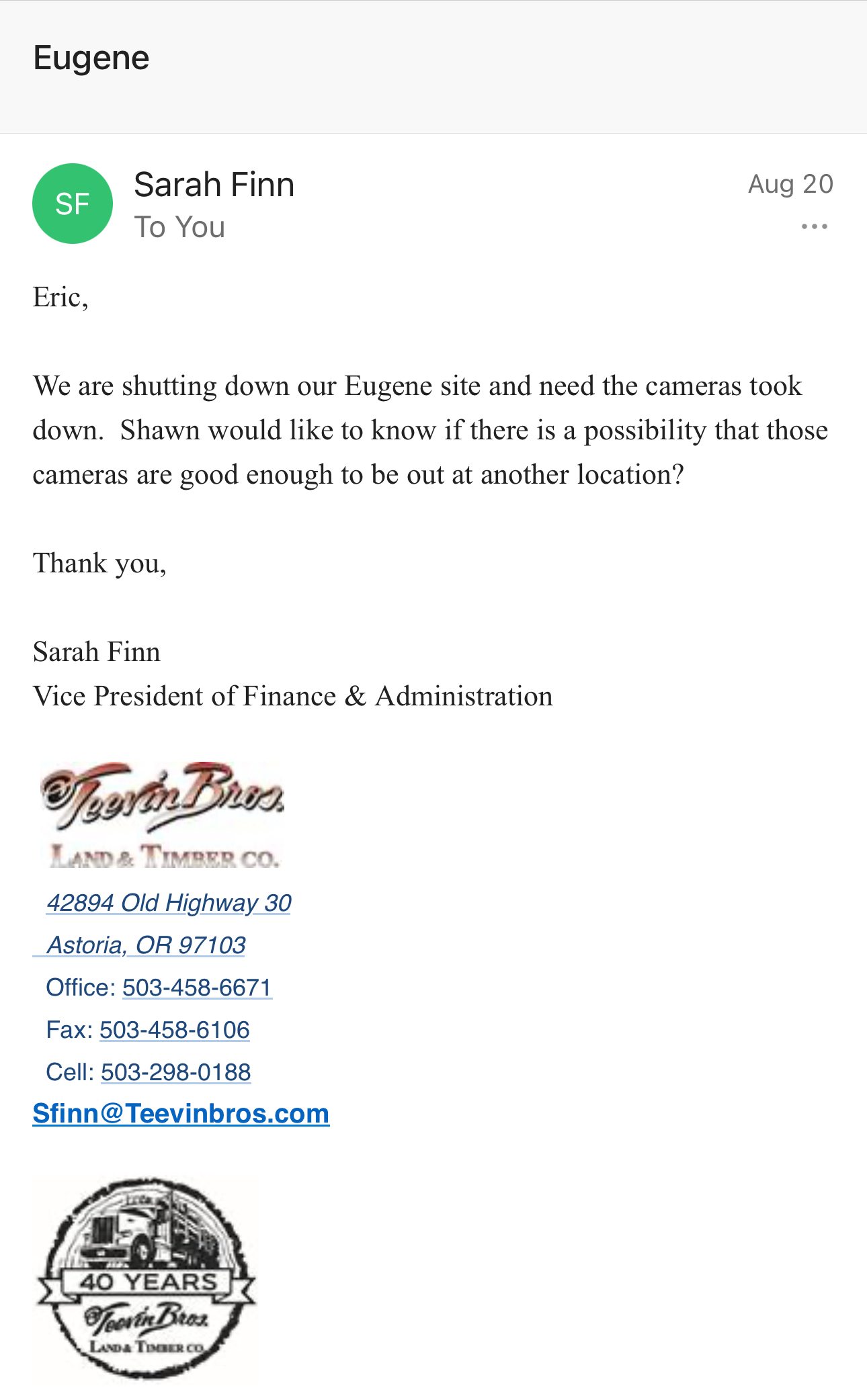This screenshot has height=1400, width=867.
Task: Email Sfinn@Teevinbros.com
Action: (x=181, y=1114)
